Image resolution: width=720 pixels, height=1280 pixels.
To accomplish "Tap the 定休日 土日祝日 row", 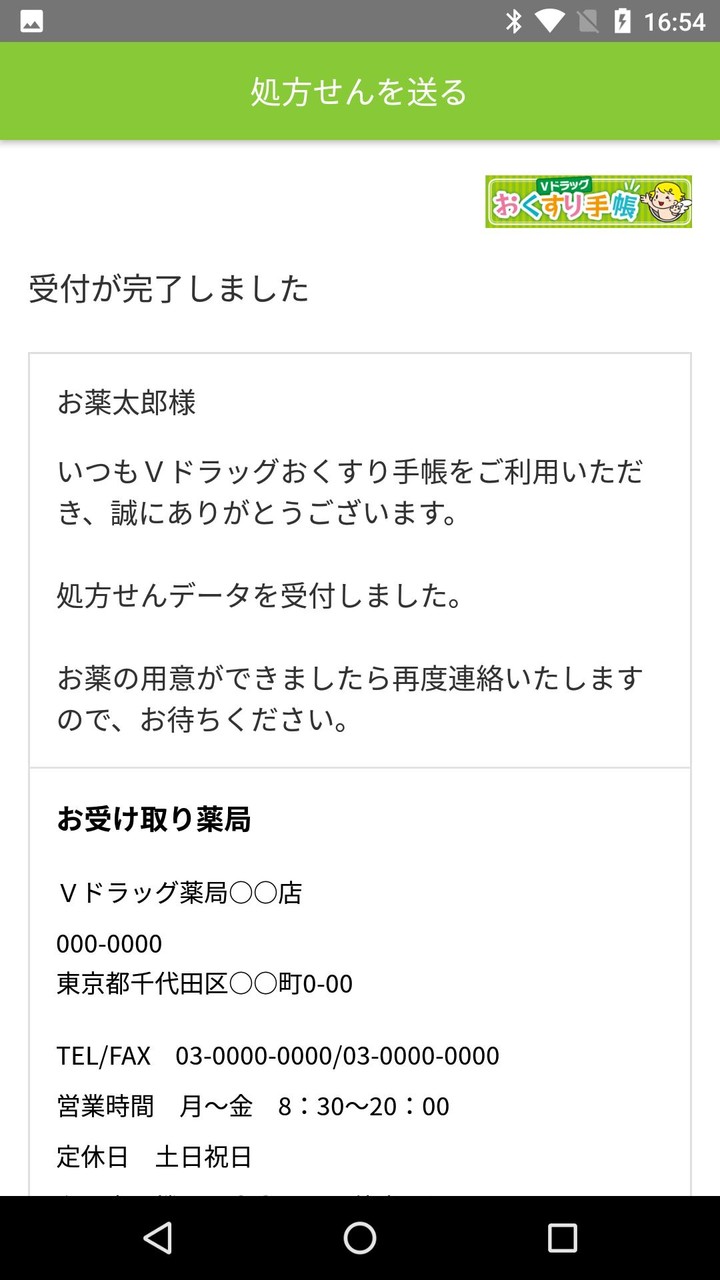I will [x=155, y=1156].
